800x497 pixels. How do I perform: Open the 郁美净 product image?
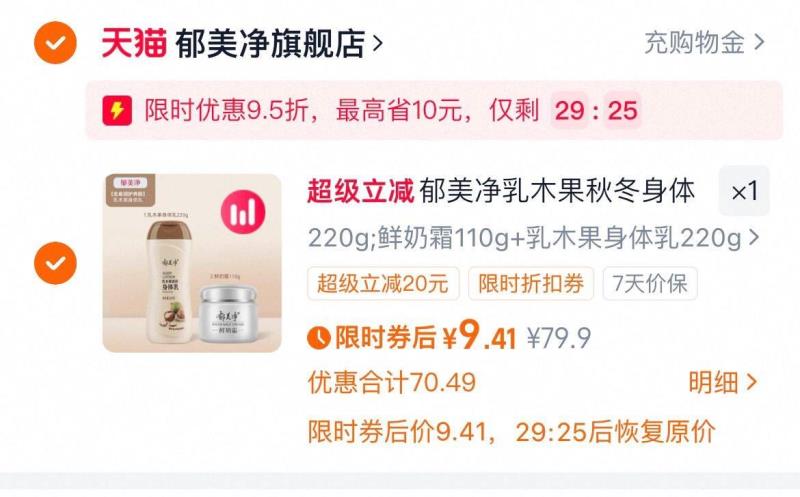(192, 263)
